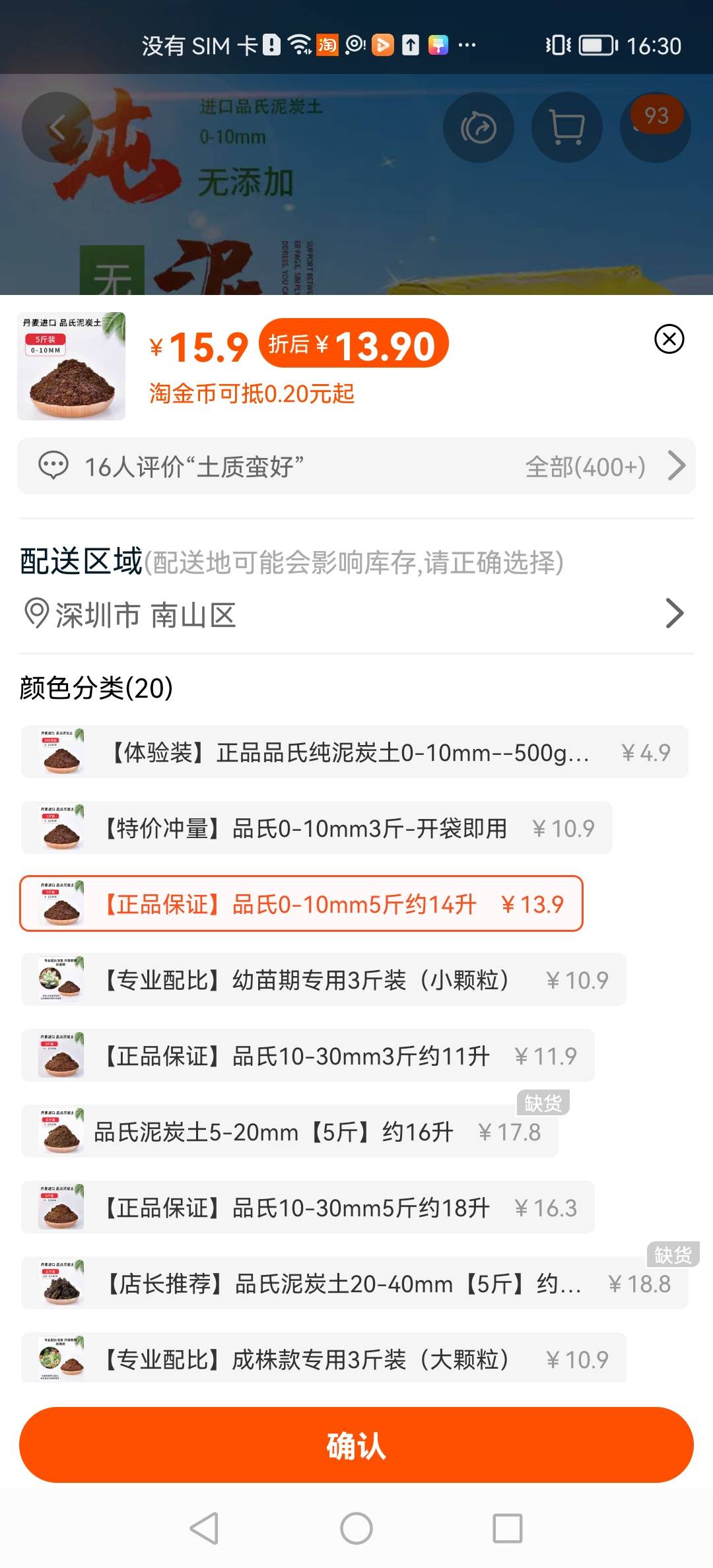
Task: Enlarge the product thumbnail image
Action: point(71,366)
